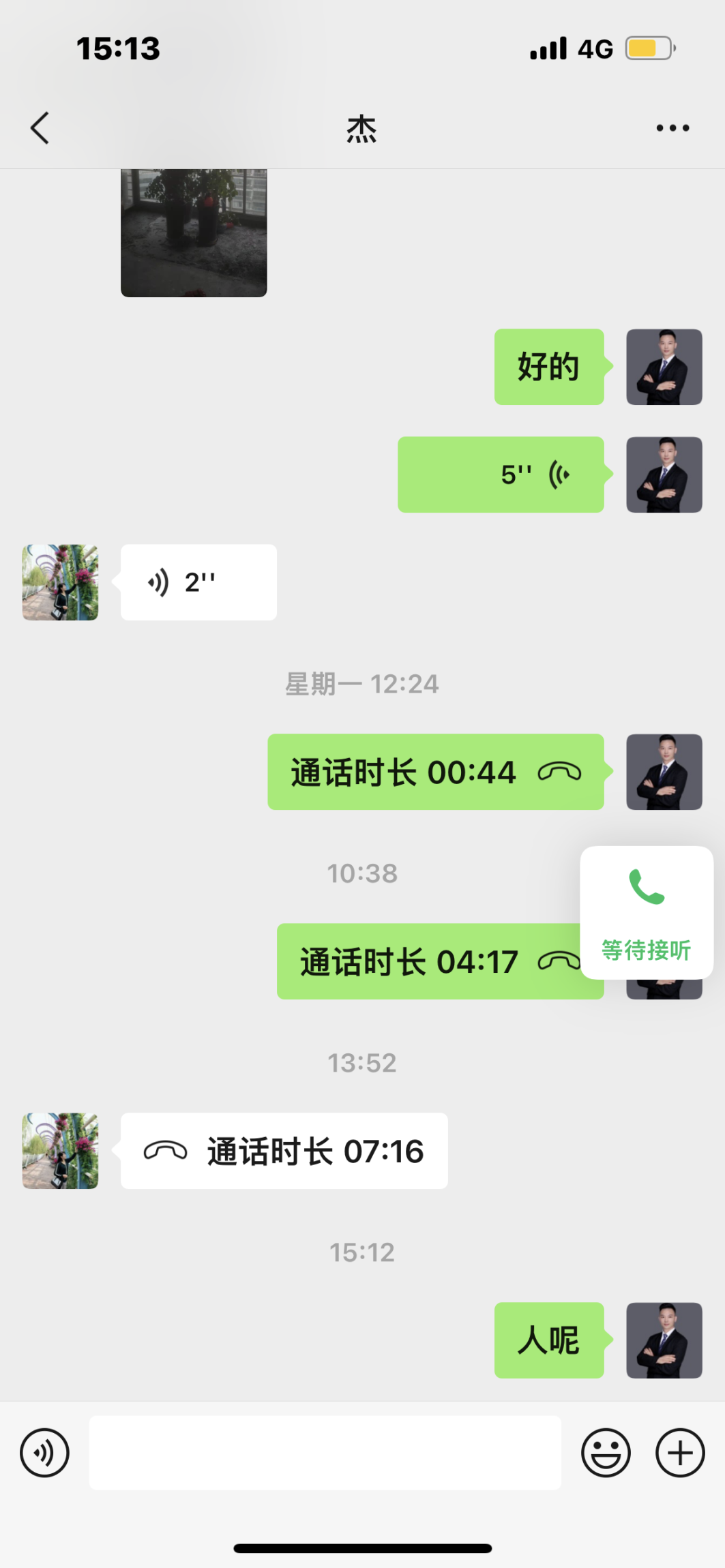Redial from the 00:44 call record

pos(435,772)
